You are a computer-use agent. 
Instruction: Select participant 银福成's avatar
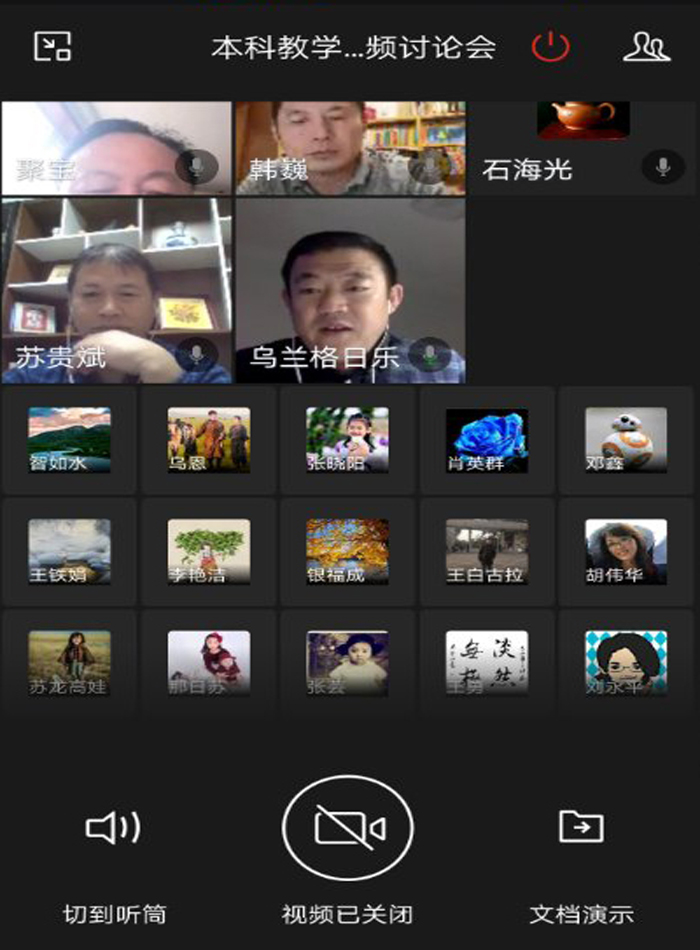tap(347, 551)
